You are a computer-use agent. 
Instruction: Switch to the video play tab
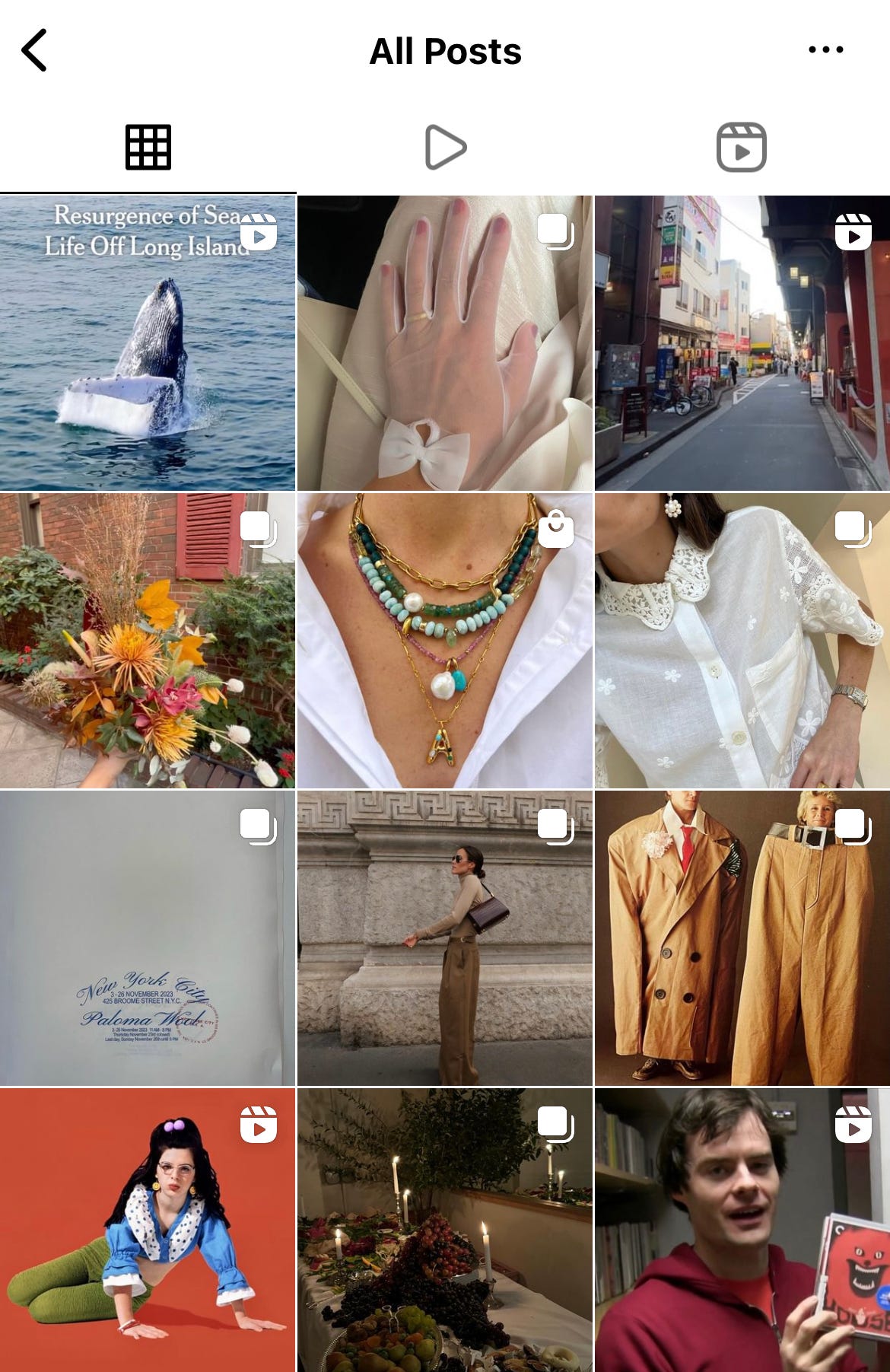click(445, 147)
